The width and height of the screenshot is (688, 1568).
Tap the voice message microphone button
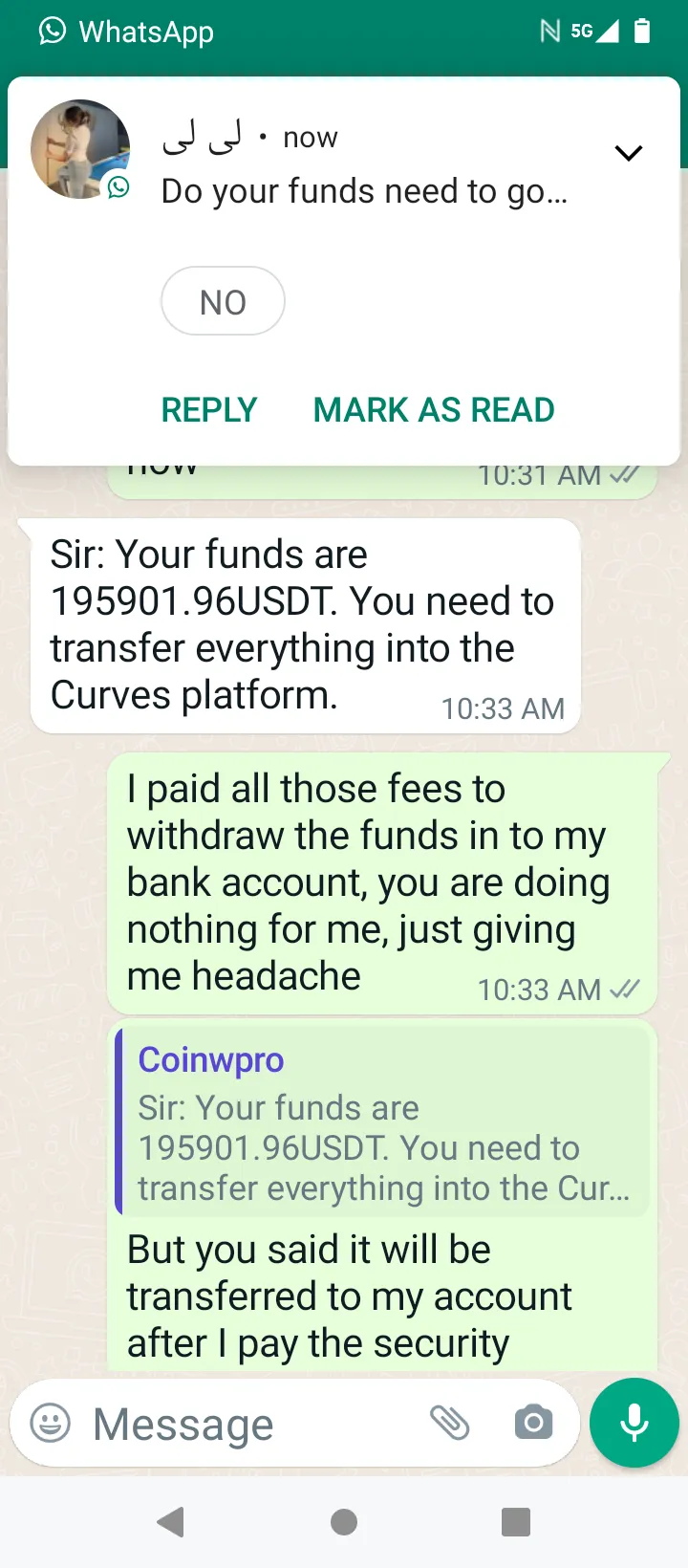pos(634,1423)
